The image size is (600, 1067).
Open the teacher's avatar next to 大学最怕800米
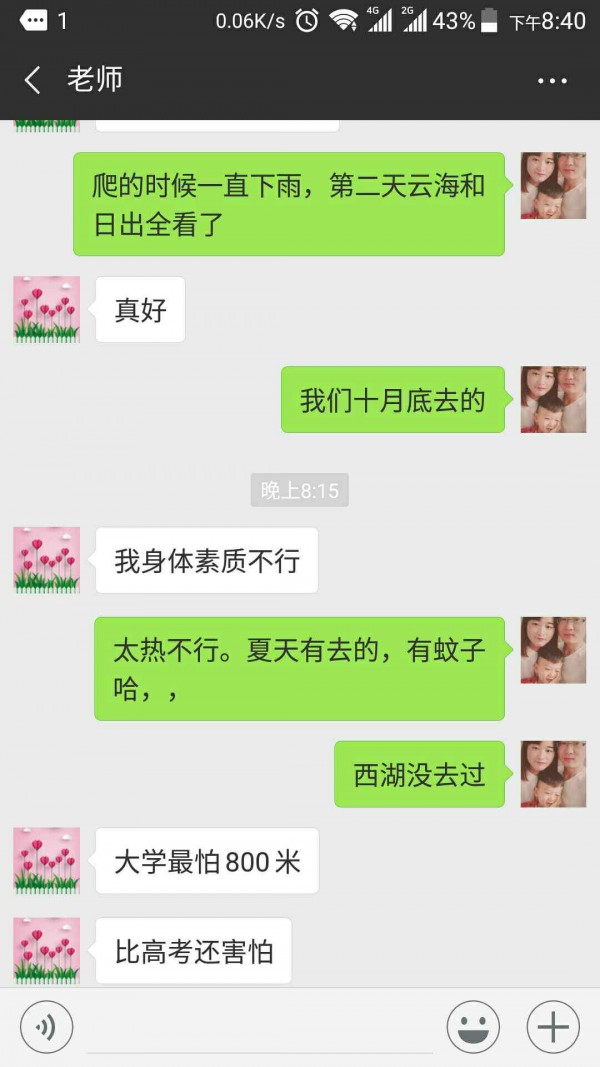point(46,860)
